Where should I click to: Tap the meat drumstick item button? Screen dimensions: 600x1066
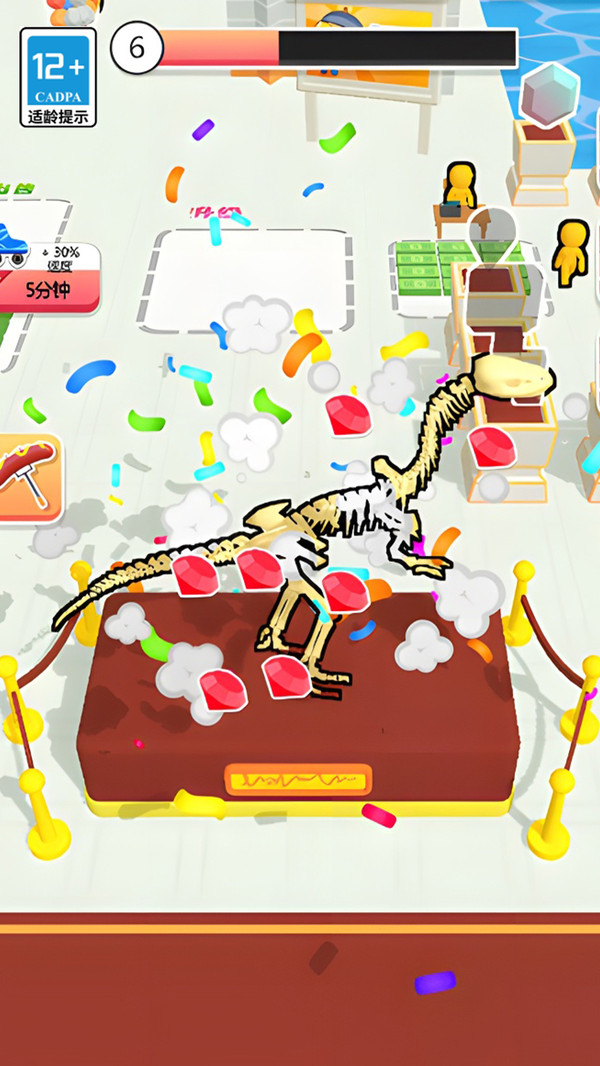coord(28,476)
